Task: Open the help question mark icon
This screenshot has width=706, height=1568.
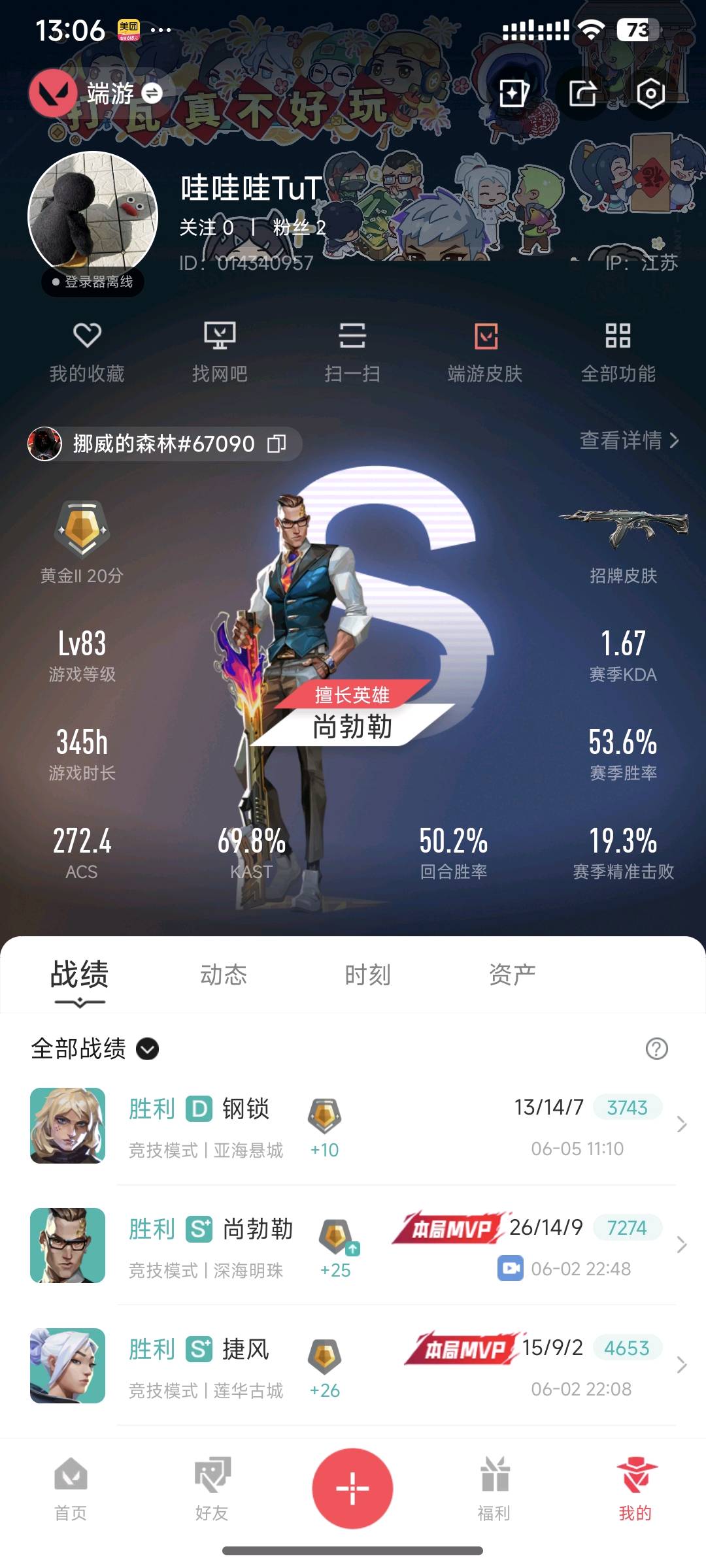Action: pyautogui.click(x=656, y=1049)
